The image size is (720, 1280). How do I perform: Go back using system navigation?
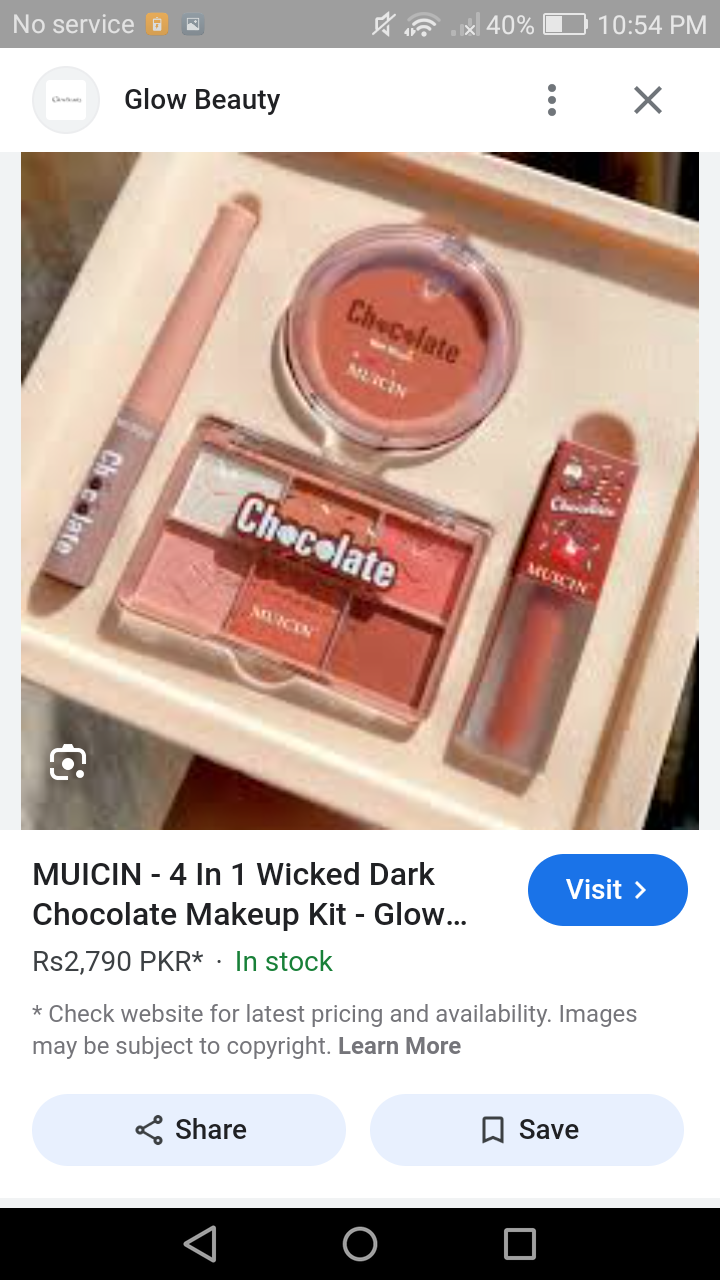(x=200, y=1244)
